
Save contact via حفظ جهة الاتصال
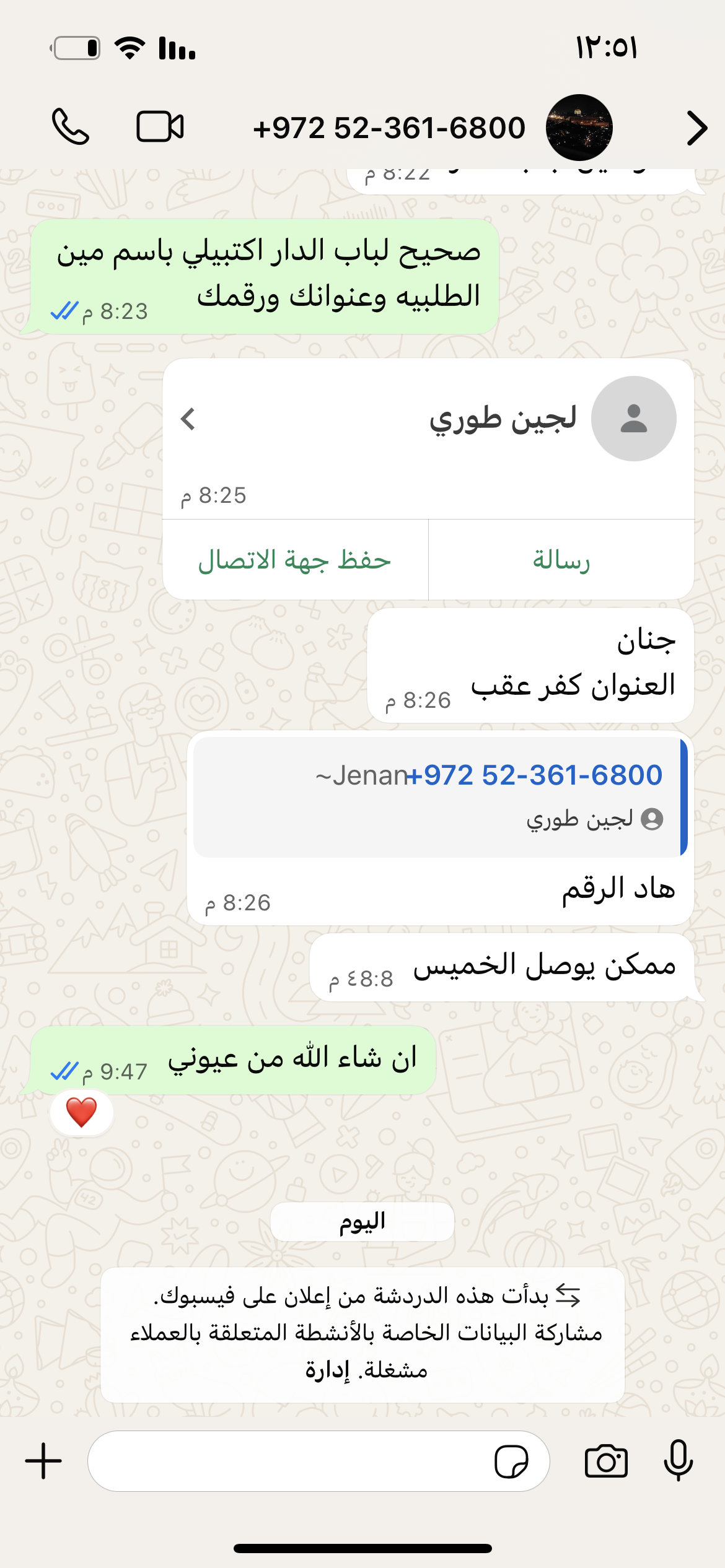[x=295, y=560]
